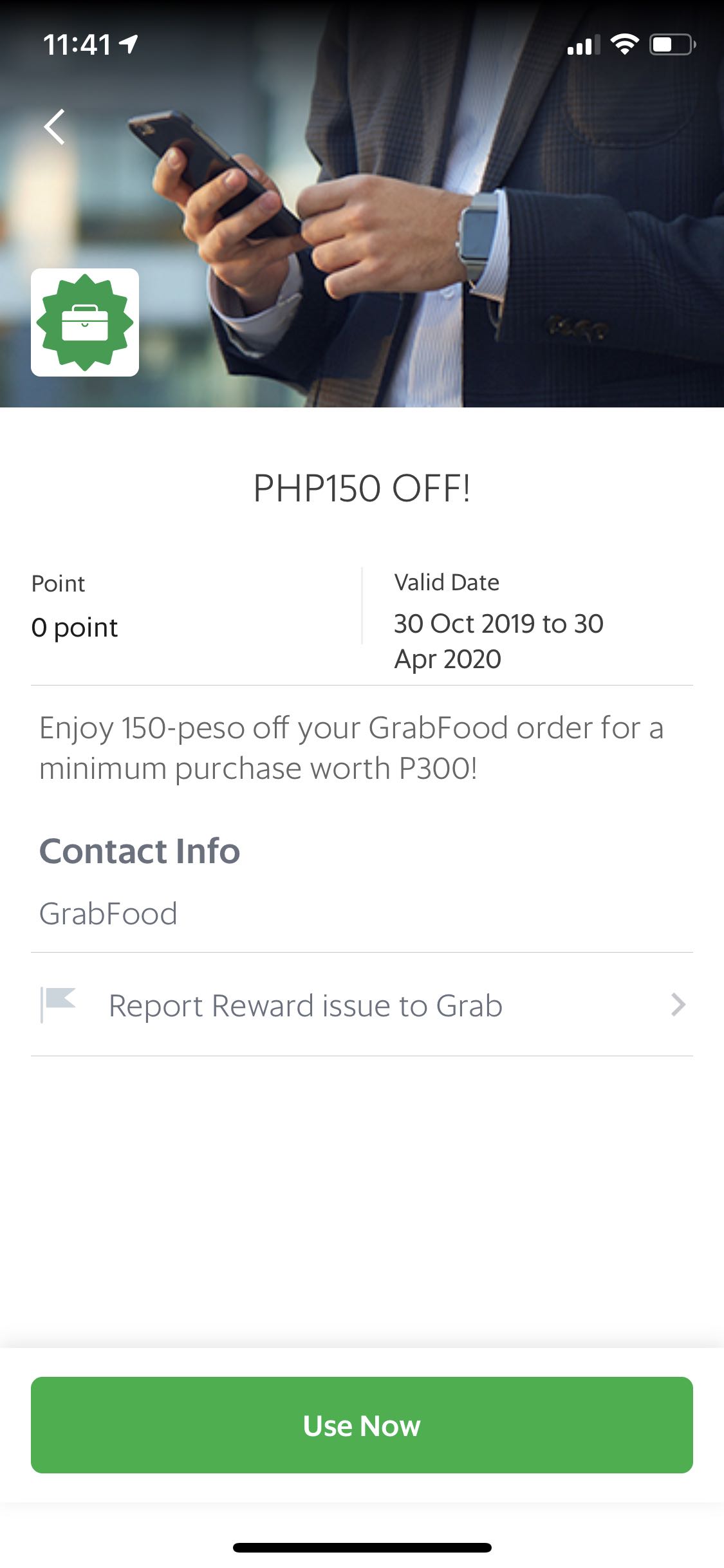724x1568 pixels.
Task: Tap the Wi-Fi icon in status bar
Action: (622, 44)
